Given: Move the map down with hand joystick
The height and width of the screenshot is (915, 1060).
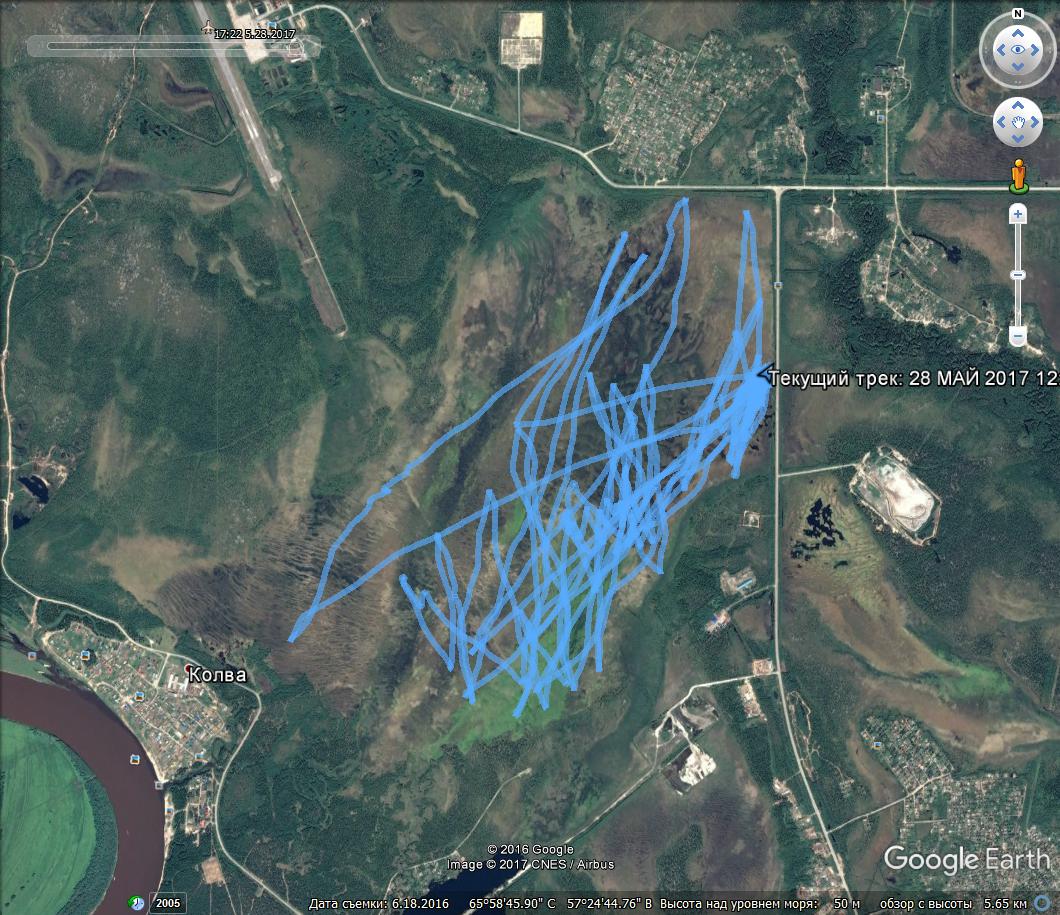Looking at the screenshot, I should click(1017, 138).
